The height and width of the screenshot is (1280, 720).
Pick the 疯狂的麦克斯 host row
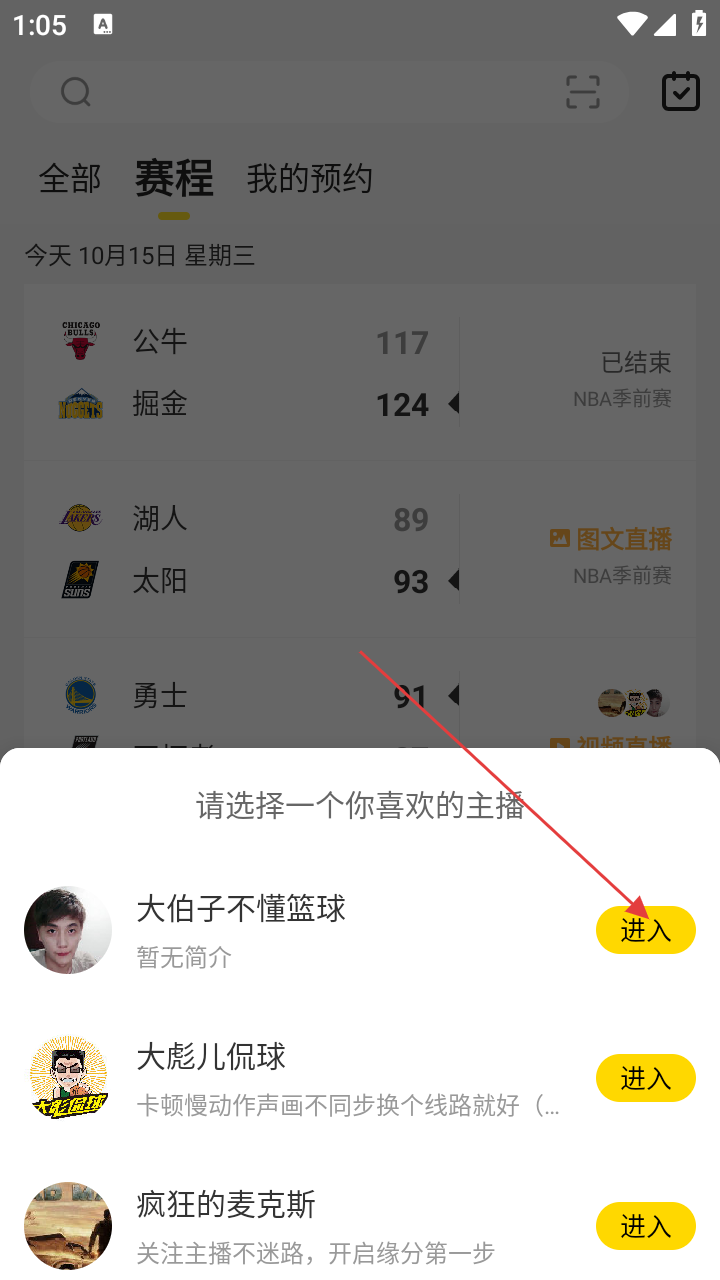[x=300, y=1226]
